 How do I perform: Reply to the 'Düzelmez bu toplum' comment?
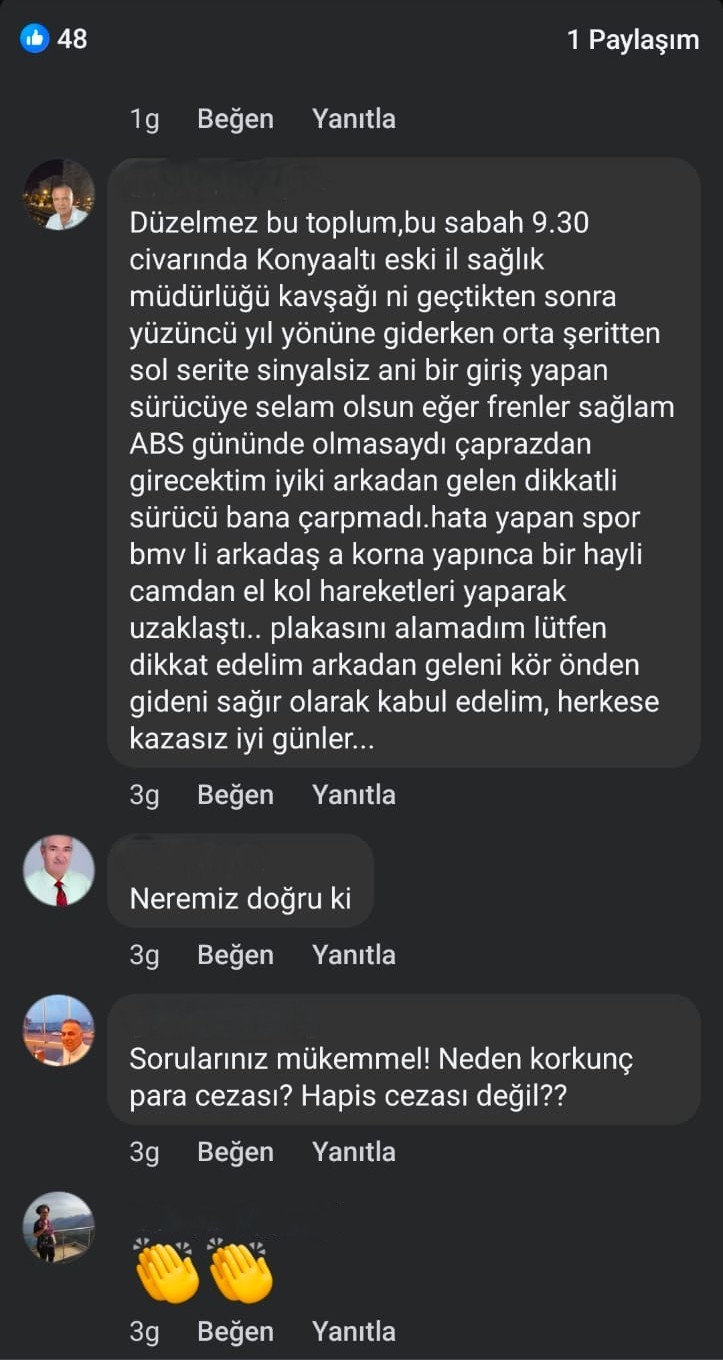click(x=353, y=795)
